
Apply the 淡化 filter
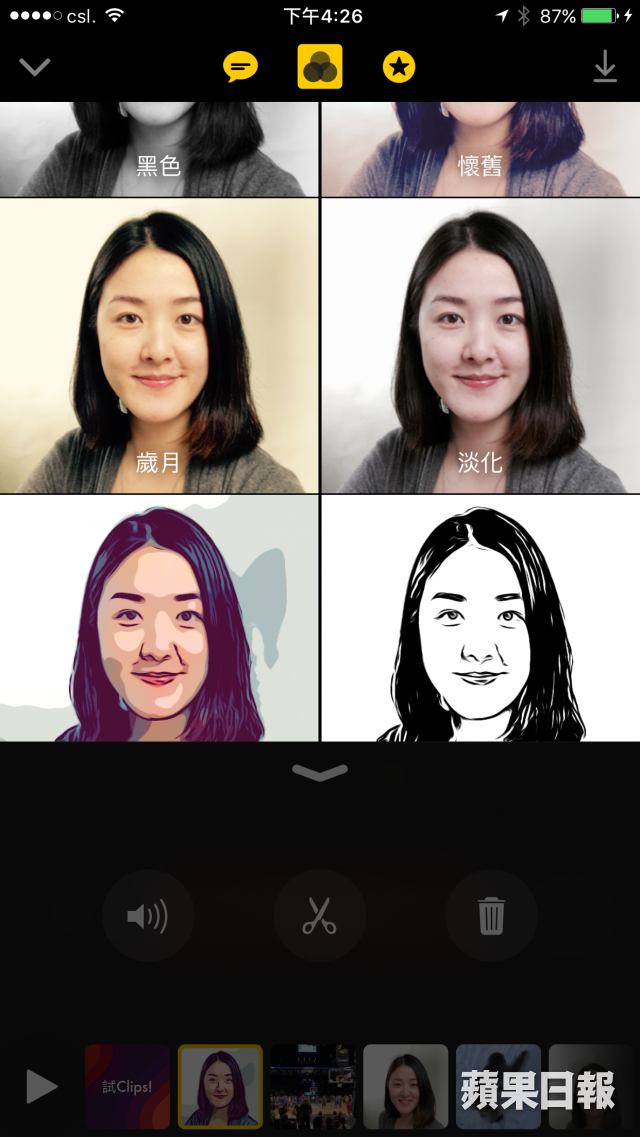coord(480,345)
